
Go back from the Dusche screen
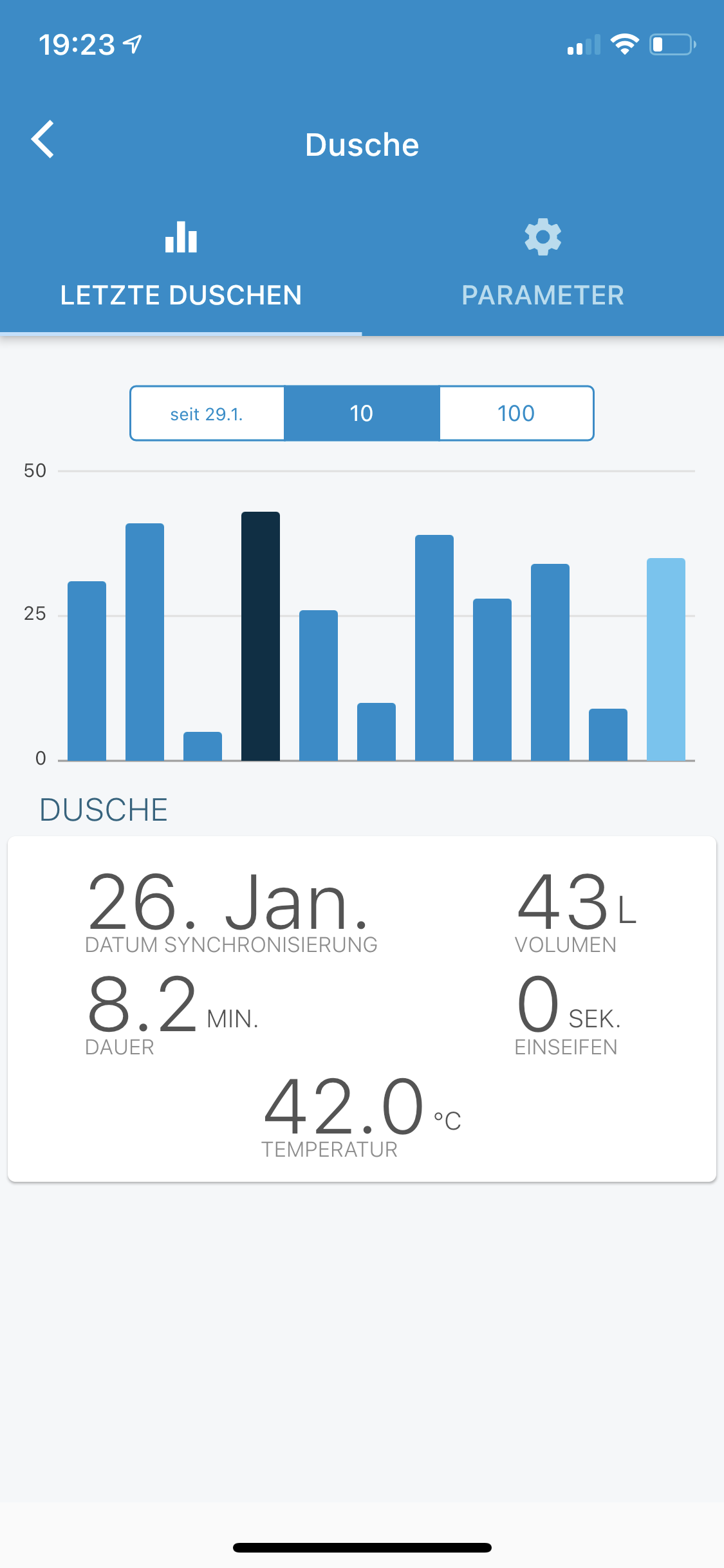pos(43,140)
